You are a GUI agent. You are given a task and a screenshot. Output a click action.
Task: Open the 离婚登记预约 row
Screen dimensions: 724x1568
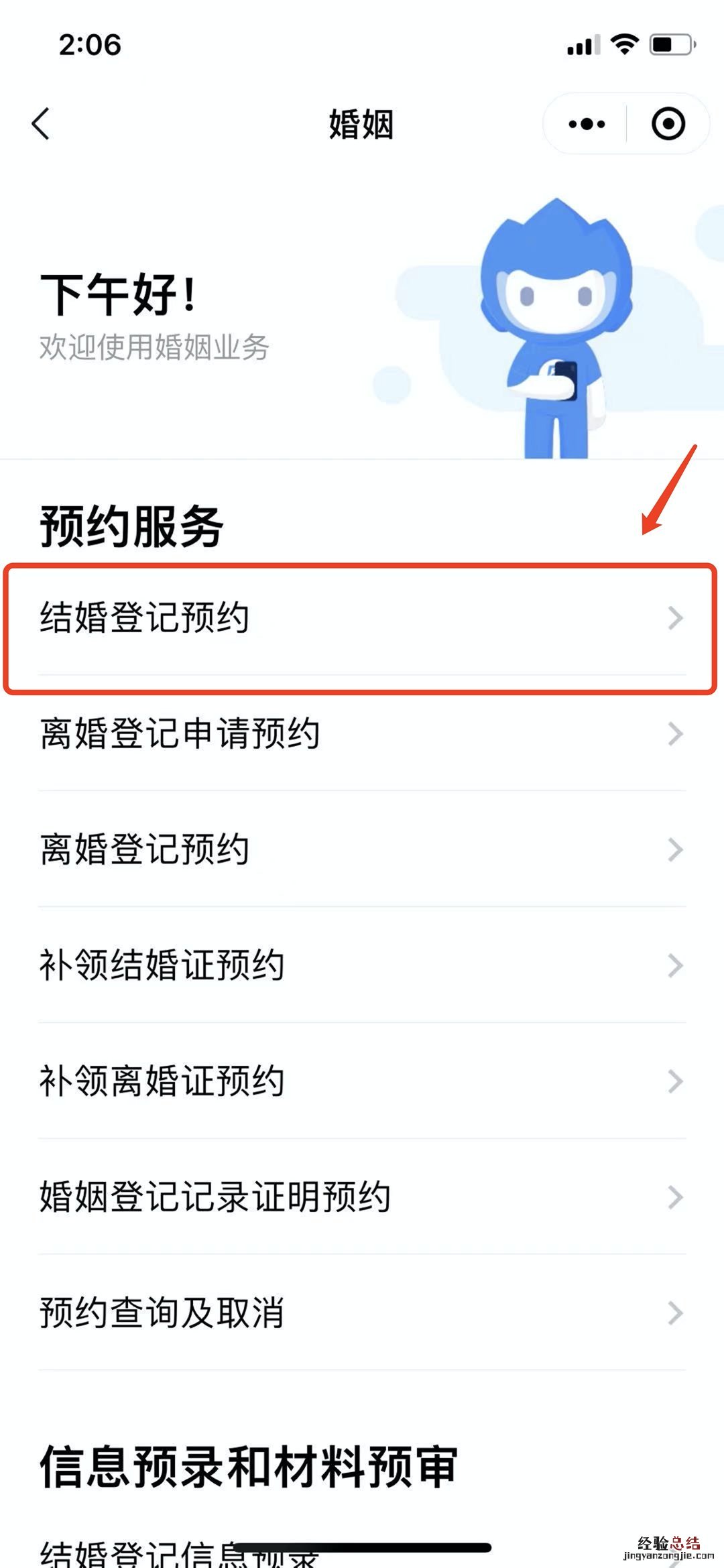[x=362, y=849]
